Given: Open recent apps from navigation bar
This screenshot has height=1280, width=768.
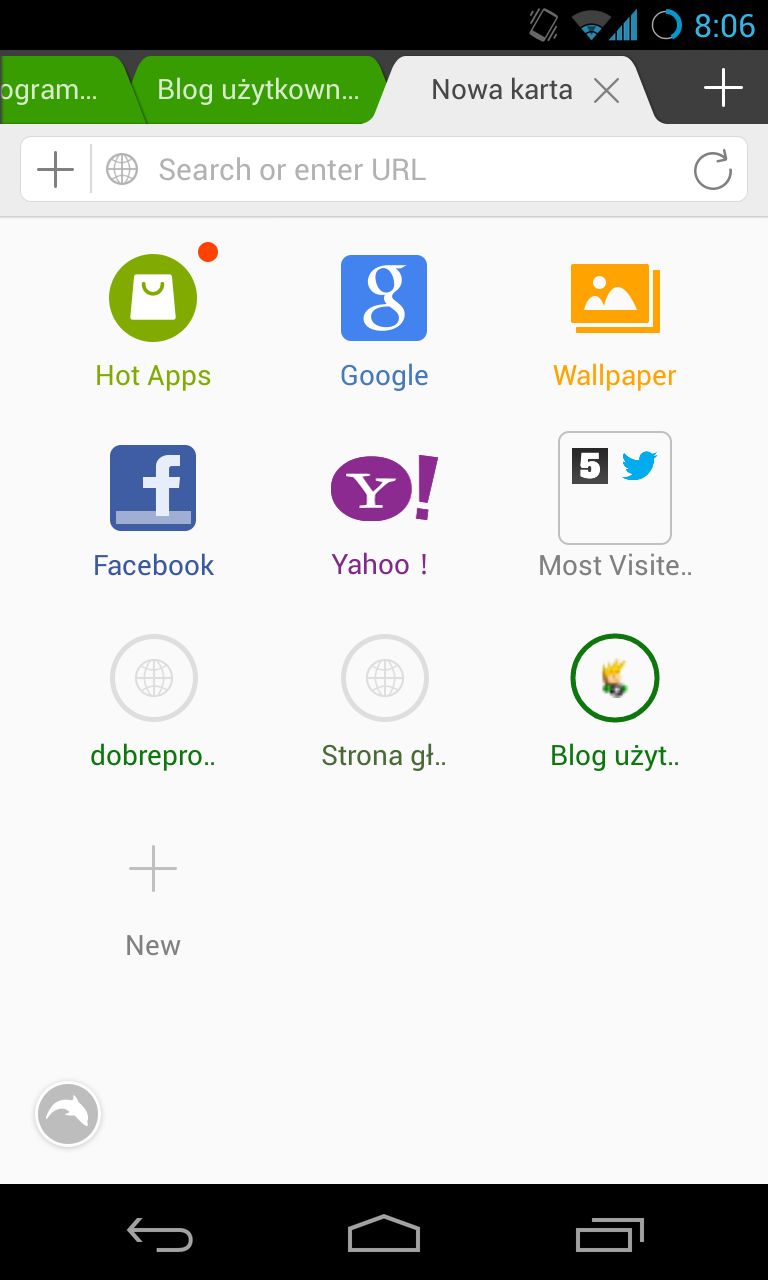Looking at the screenshot, I should coord(610,1234).
